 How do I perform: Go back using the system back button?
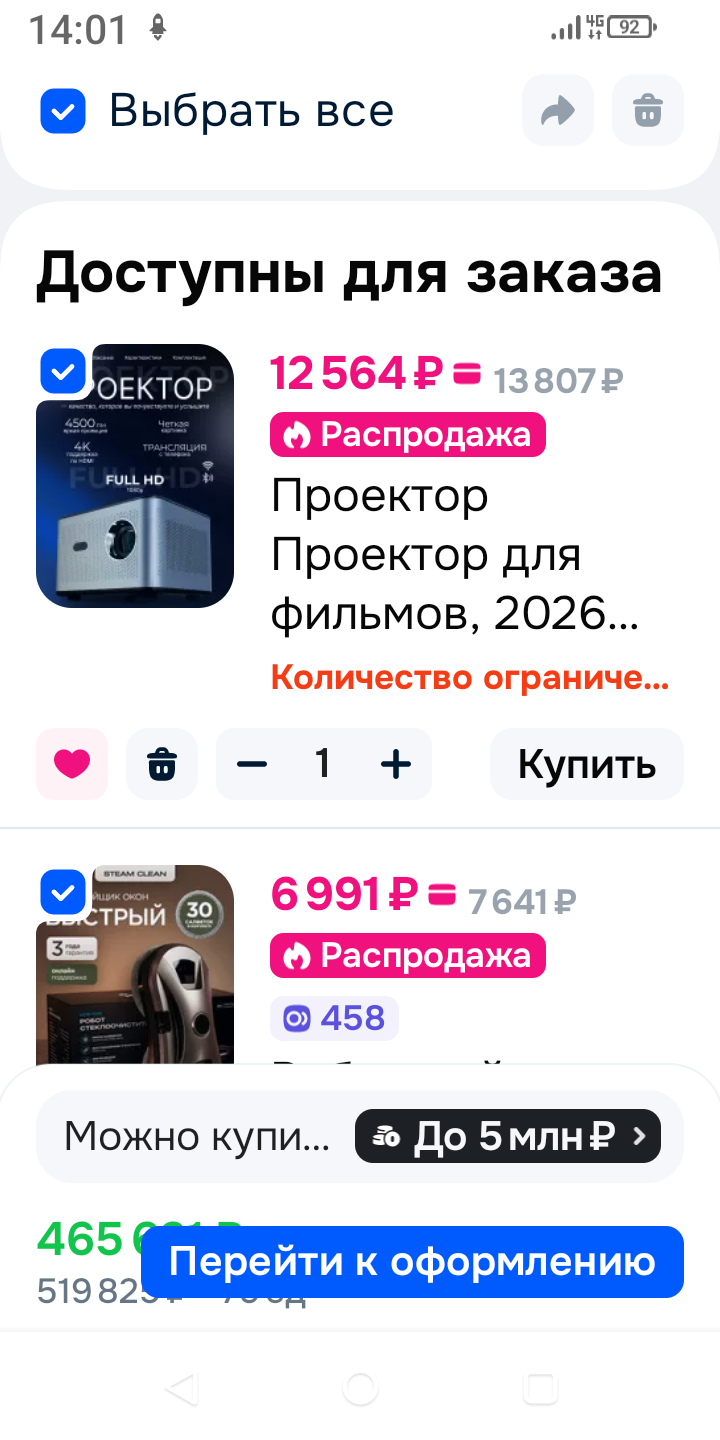[x=181, y=1388]
